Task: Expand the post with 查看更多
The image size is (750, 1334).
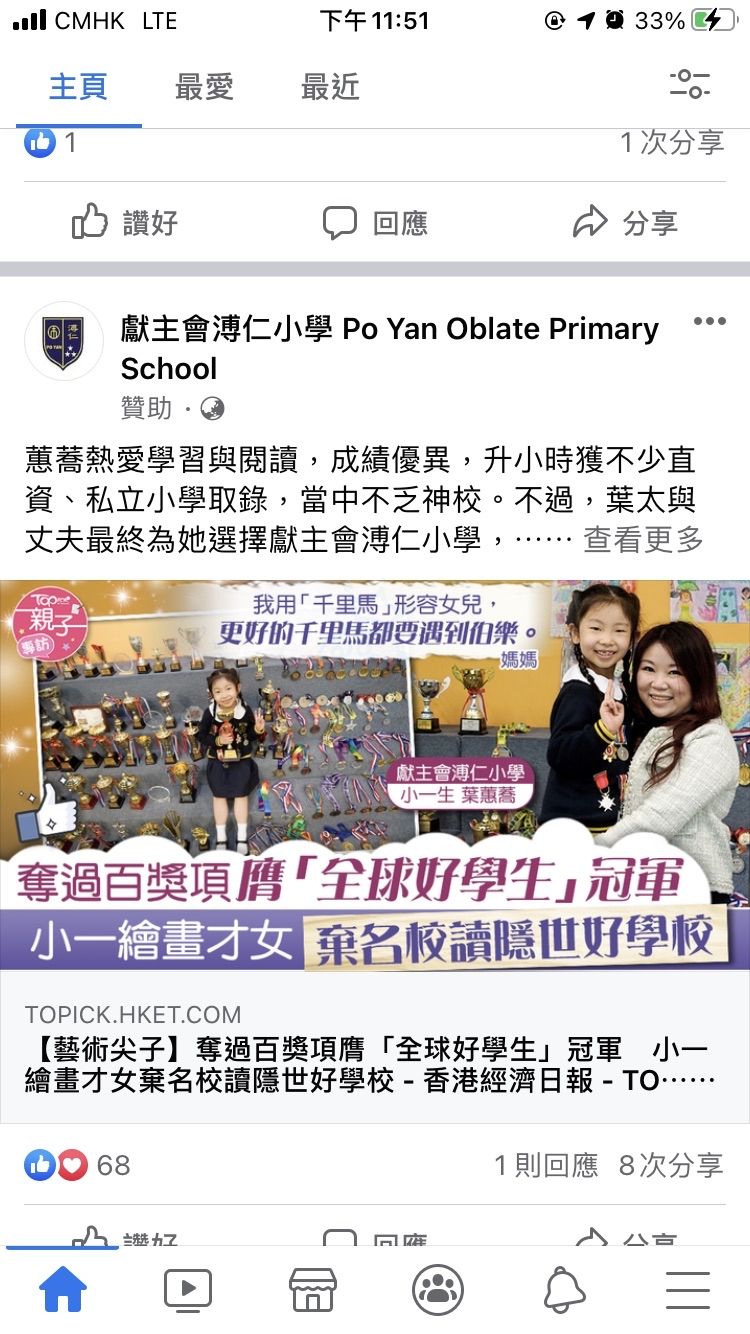Action: pos(643,540)
